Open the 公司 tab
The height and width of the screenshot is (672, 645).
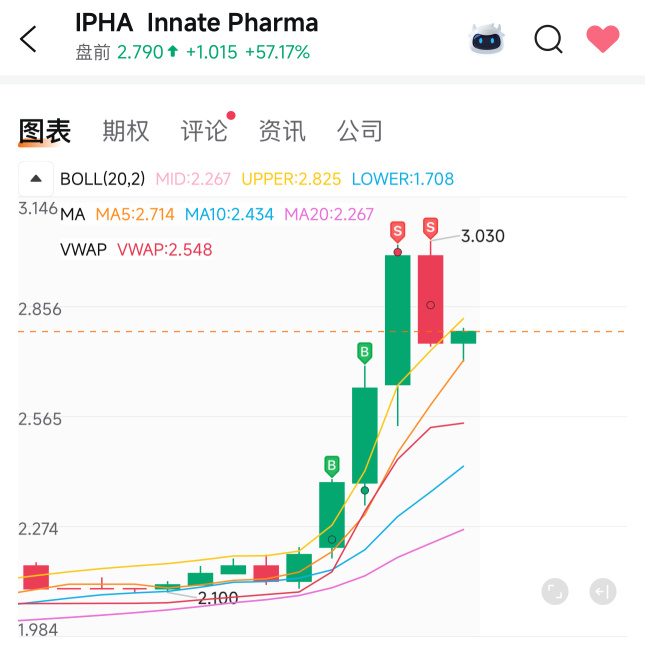[360, 131]
